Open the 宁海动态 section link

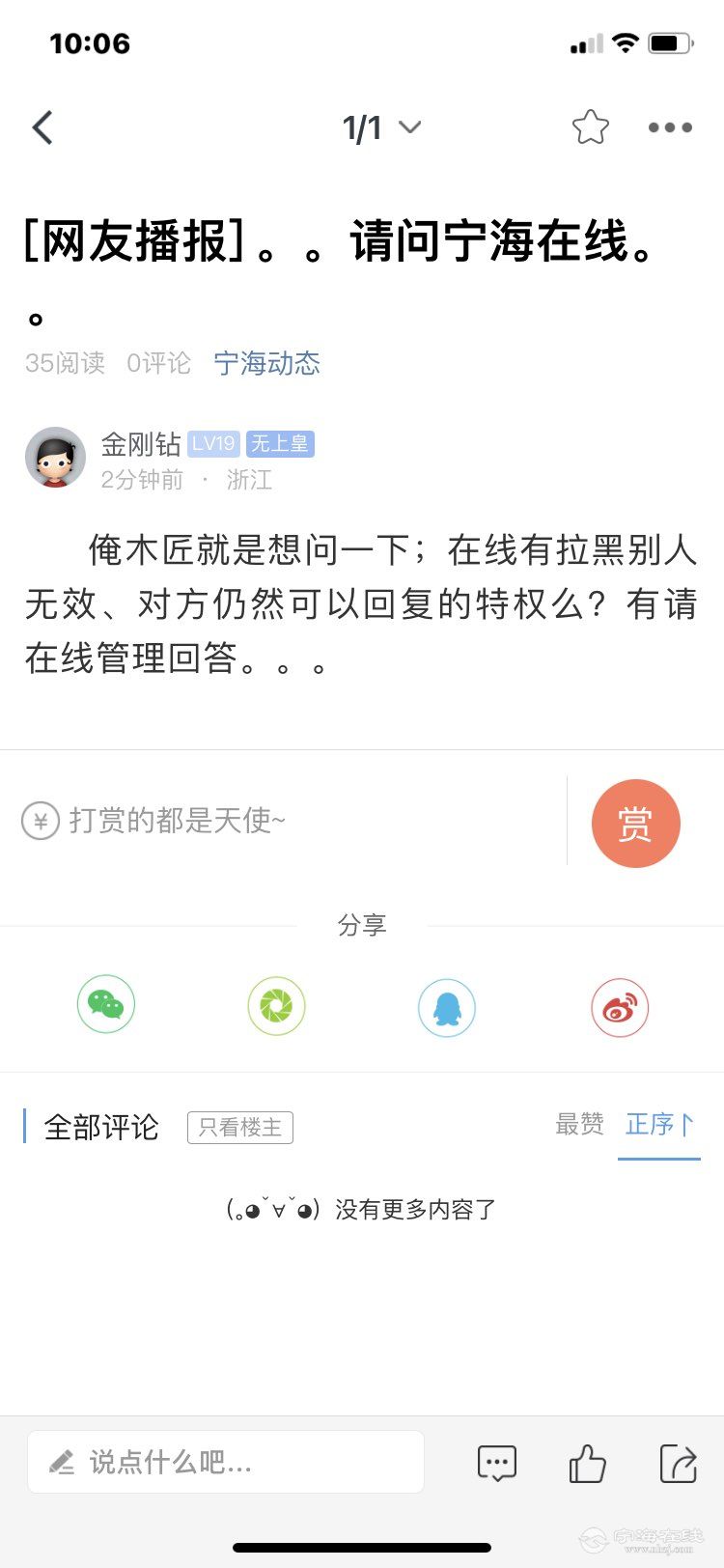266,363
